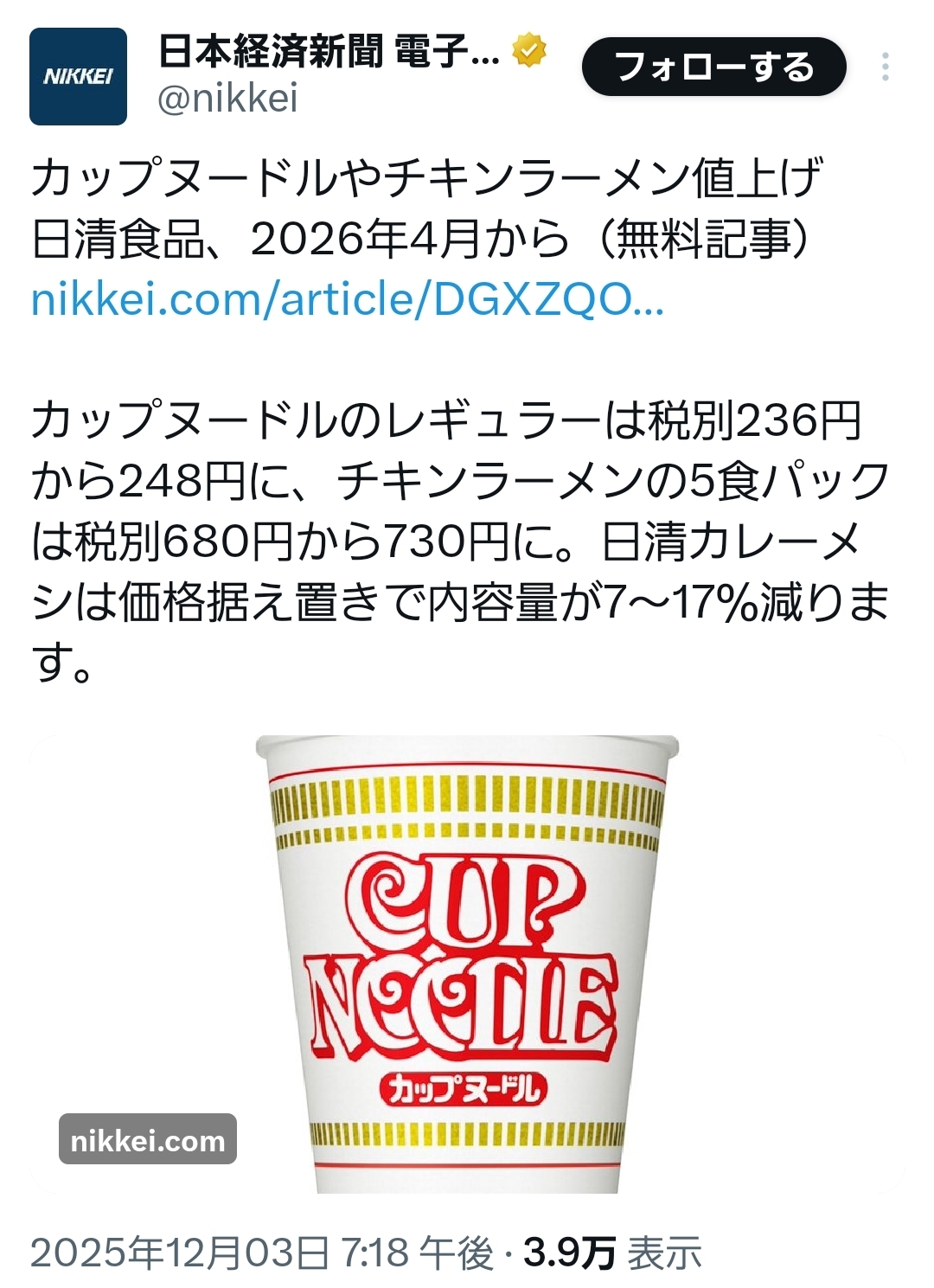The width and height of the screenshot is (934, 1288).
Task: Open the Cup Noodle article card
Action: pos(467,964)
